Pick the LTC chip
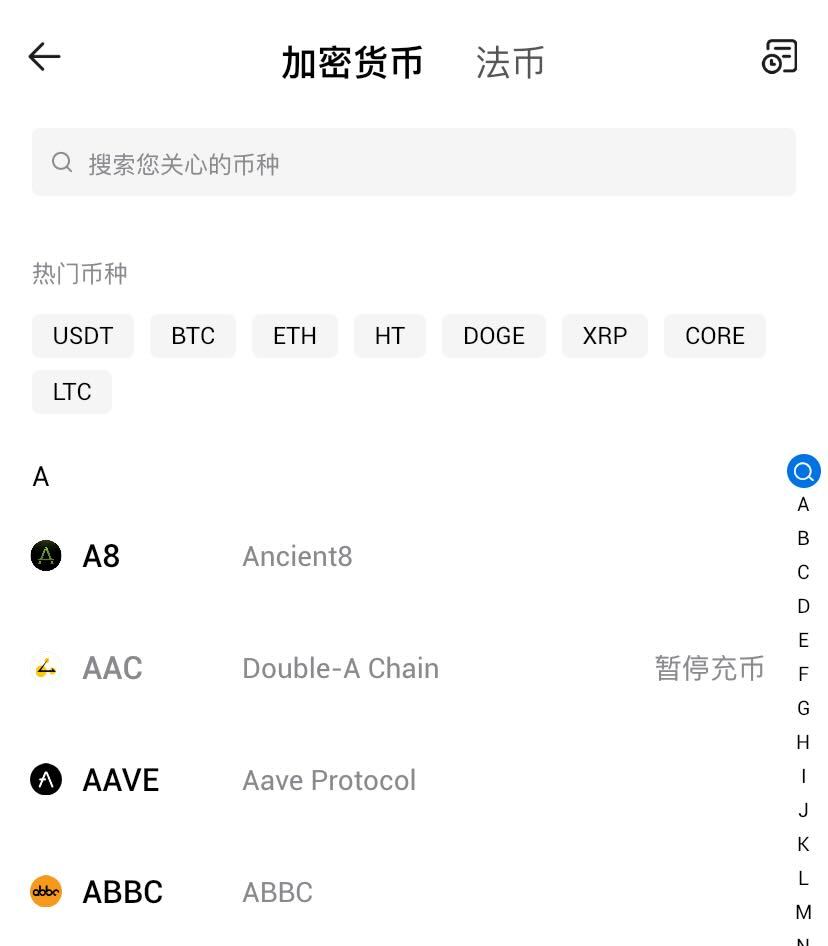828x946 pixels. pos(72,392)
